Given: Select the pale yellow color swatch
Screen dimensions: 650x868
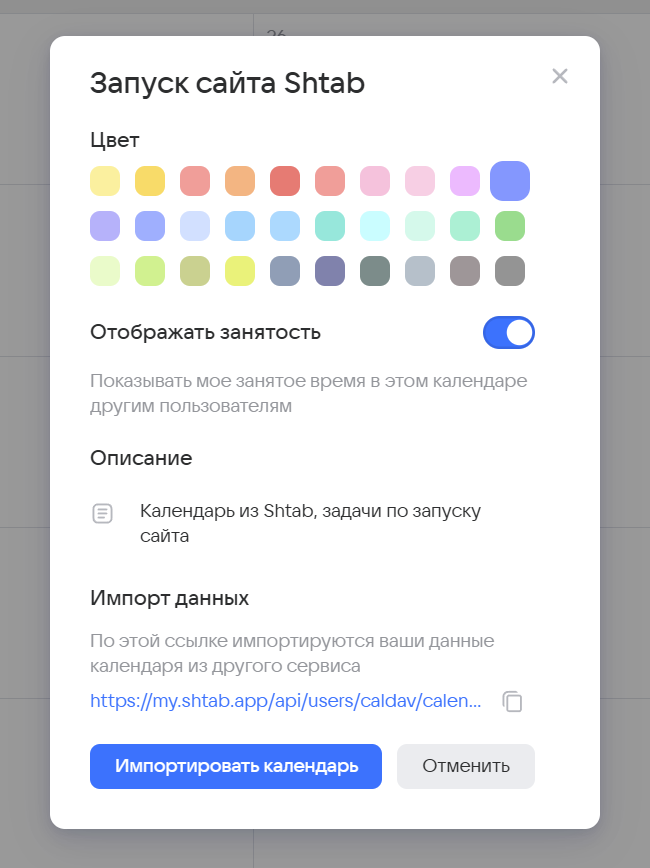Looking at the screenshot, I should click(105, 181).
